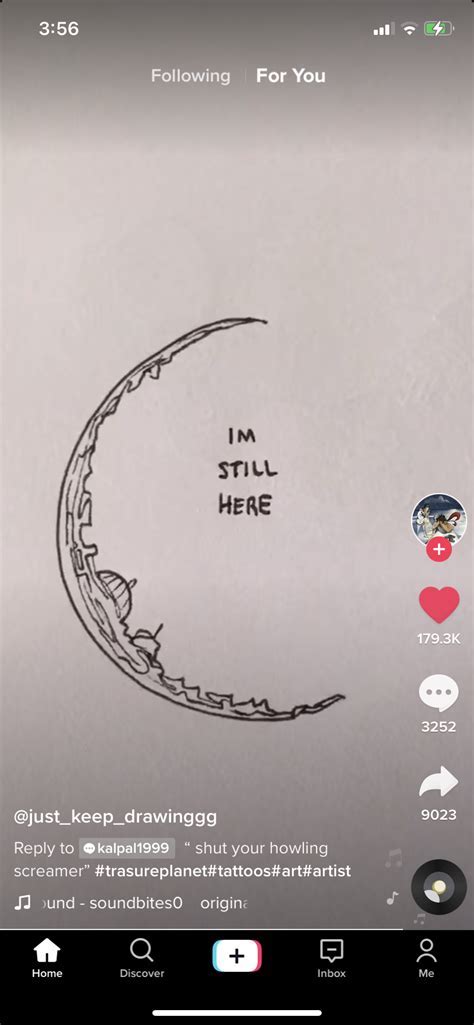Tap the #artist hashtag
Viewport: 474px width, 1025px height.
(x=327, y=871)
